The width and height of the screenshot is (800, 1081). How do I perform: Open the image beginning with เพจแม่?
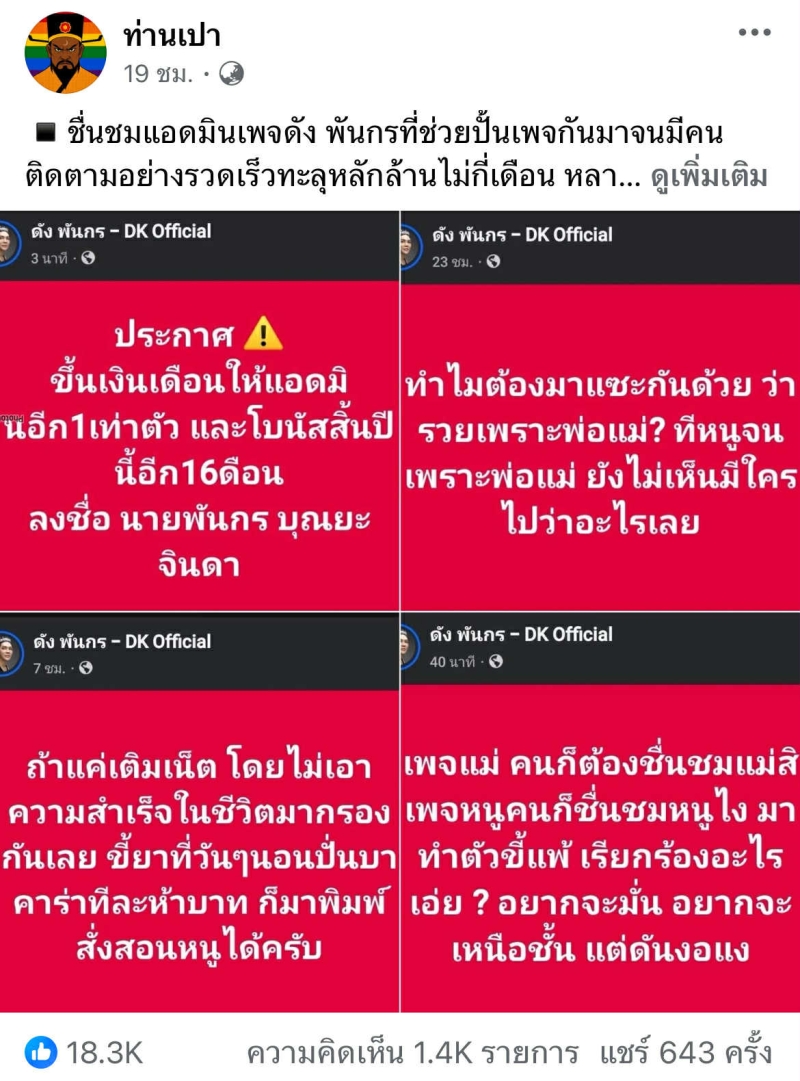pyautogui.click(x=601, y=817)
